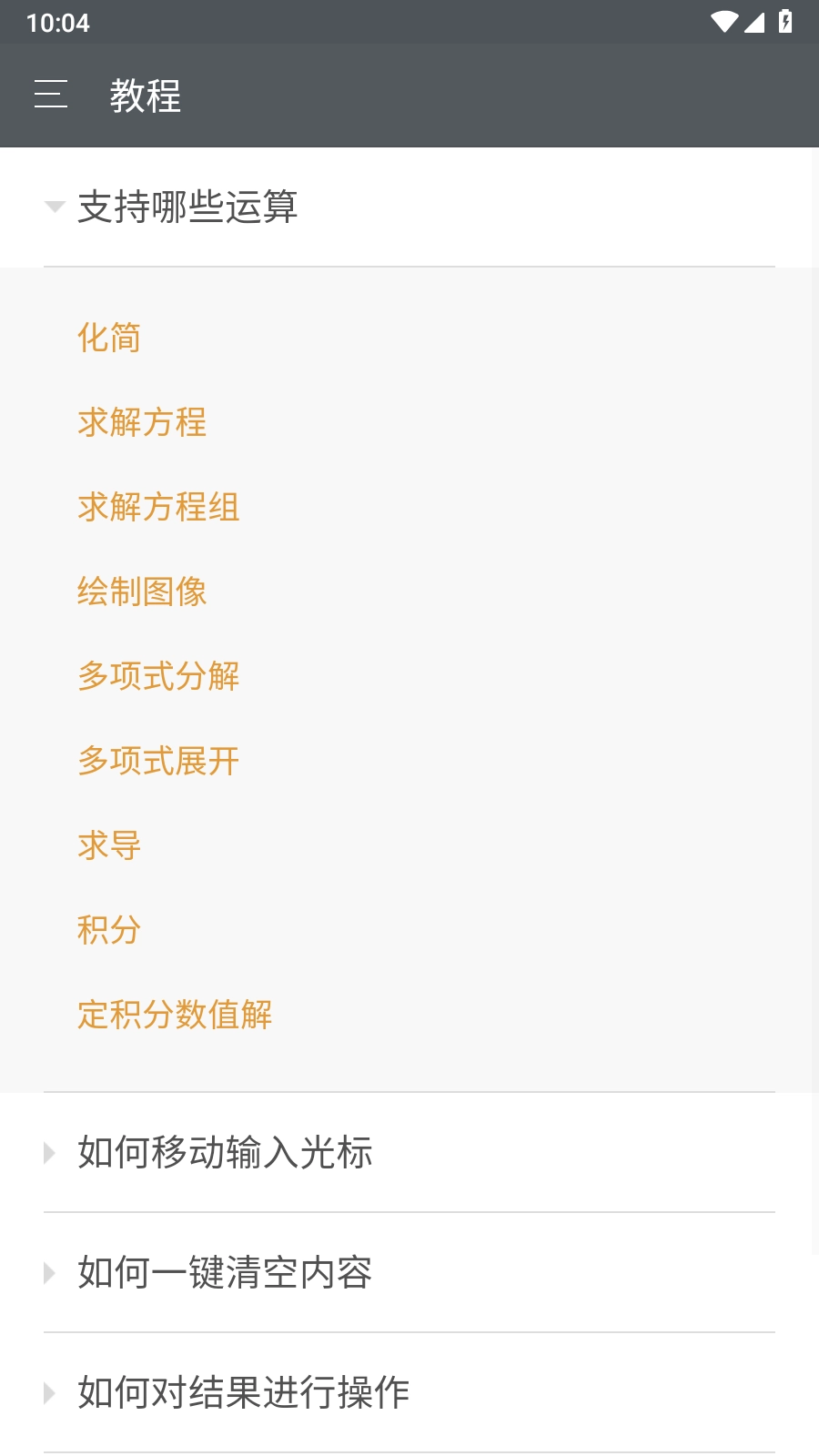
Task: Open the 求解方程 tutorial
Action: tap(142, 422)
